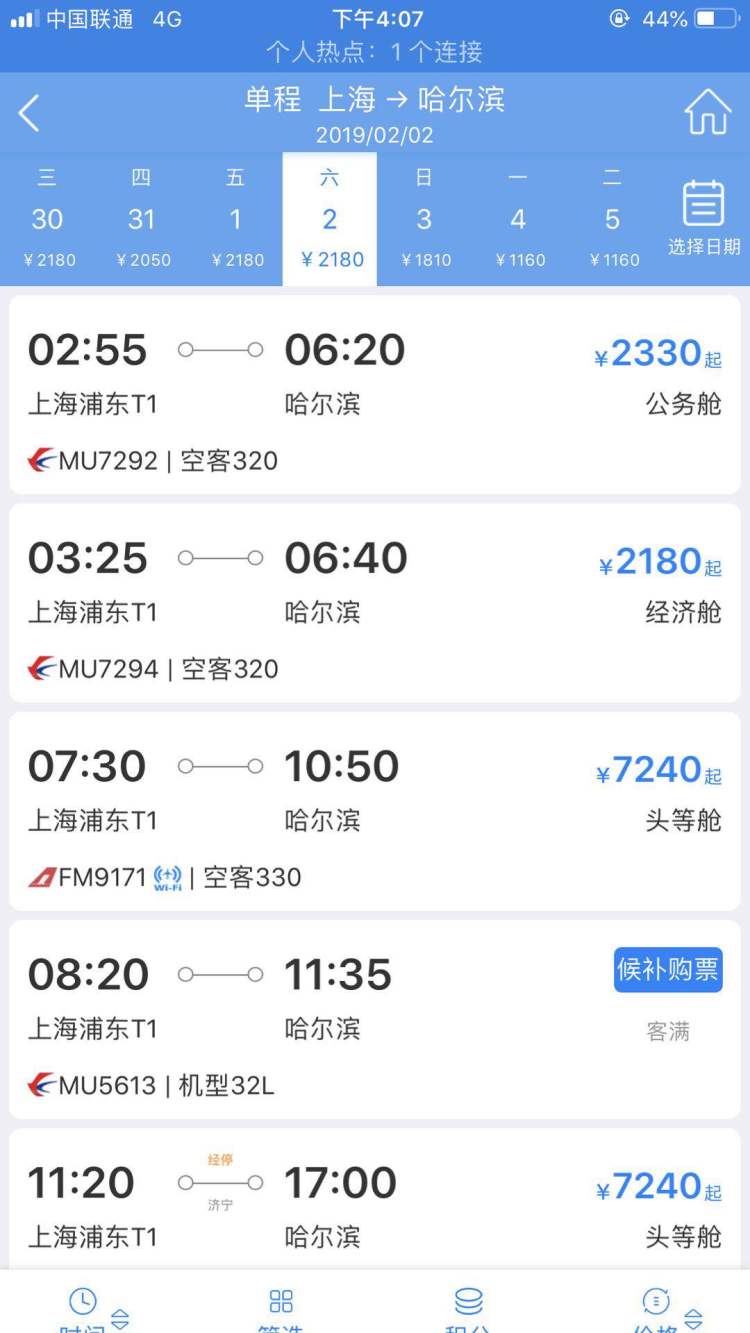Switch to 积分 points view
This screenshot has width=750, height=1333.
[468, 1308]
